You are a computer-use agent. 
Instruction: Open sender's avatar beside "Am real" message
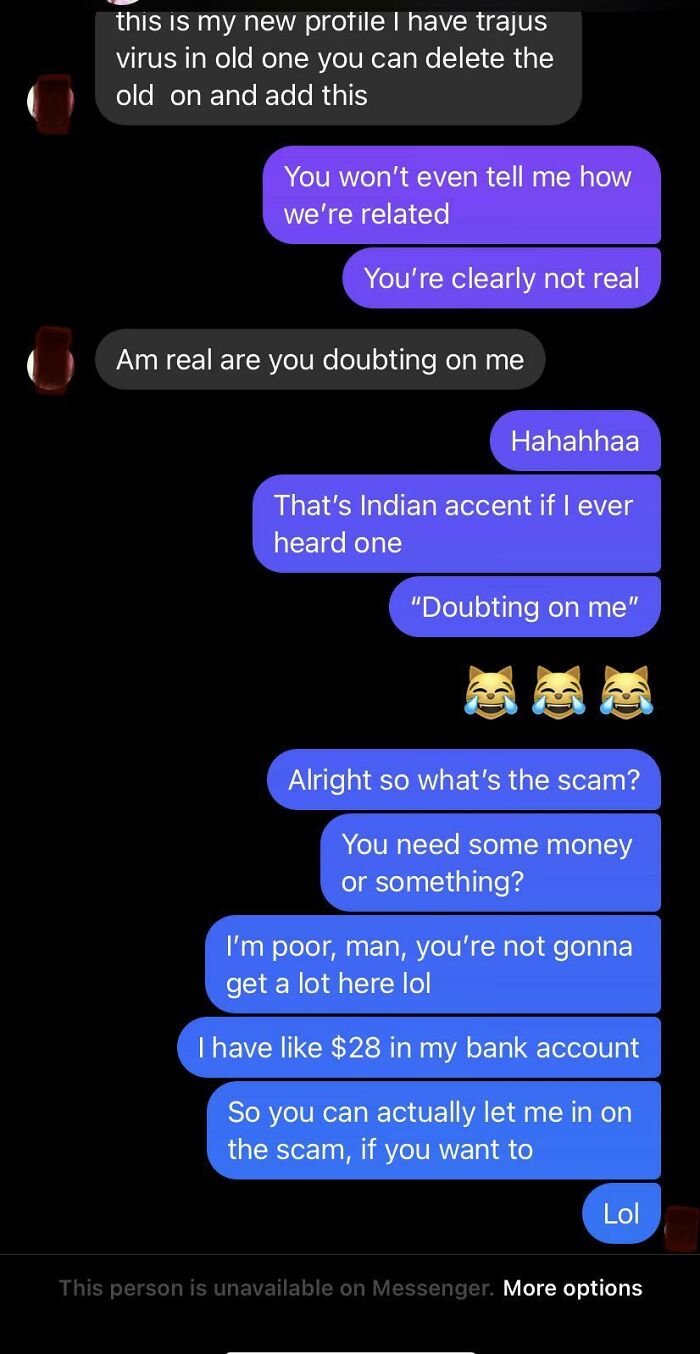pos(52,360)
